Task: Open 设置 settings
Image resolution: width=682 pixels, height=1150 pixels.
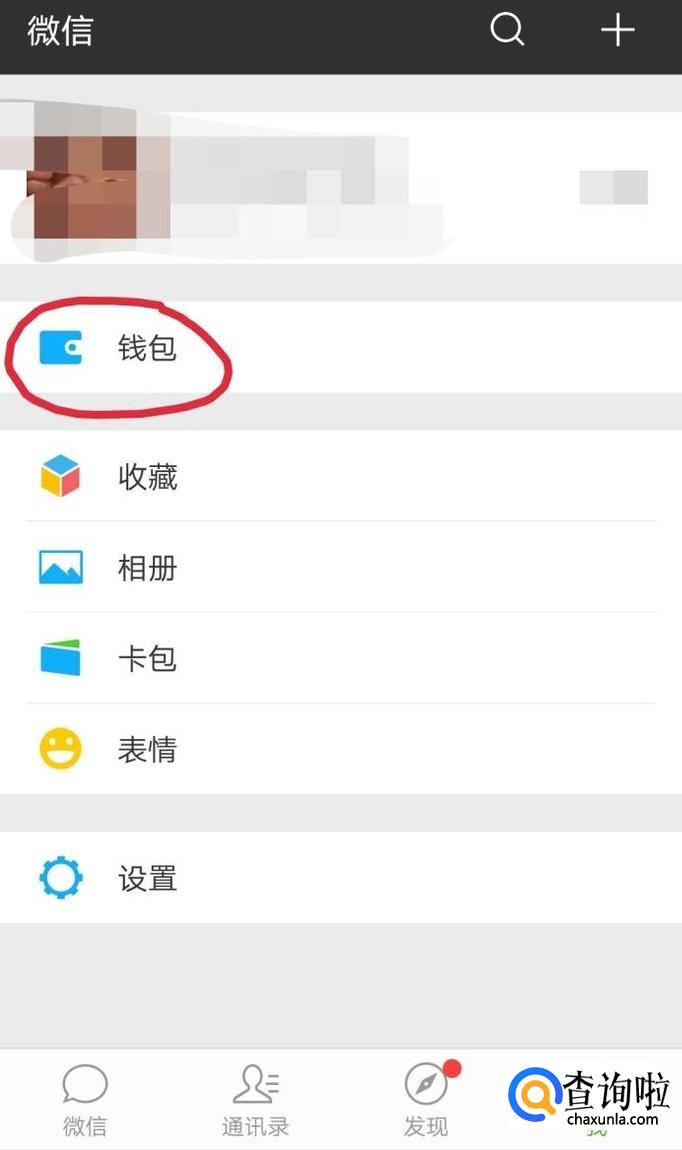Action: click(x=341, y=877)
